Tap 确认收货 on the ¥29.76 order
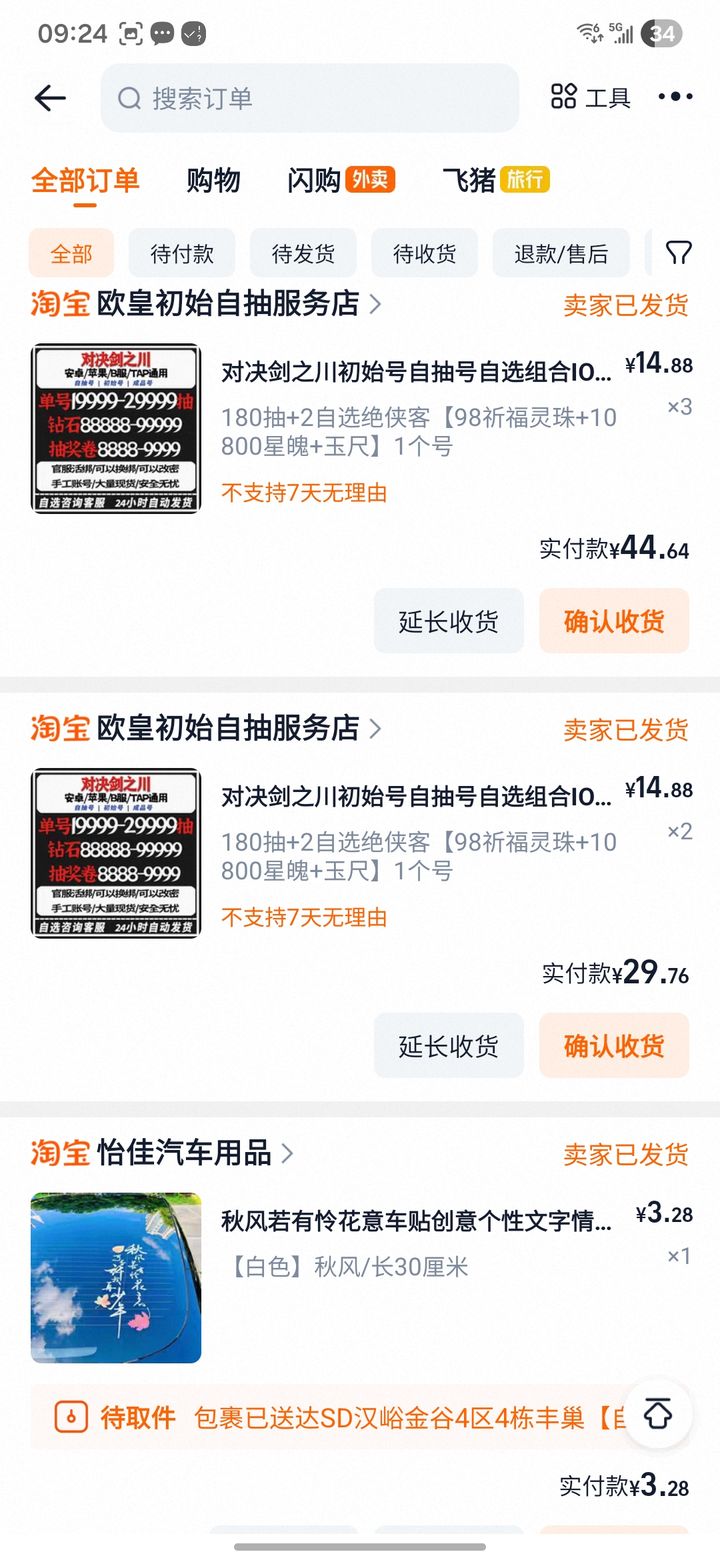720x1560 pixels. pos(614,1046)
